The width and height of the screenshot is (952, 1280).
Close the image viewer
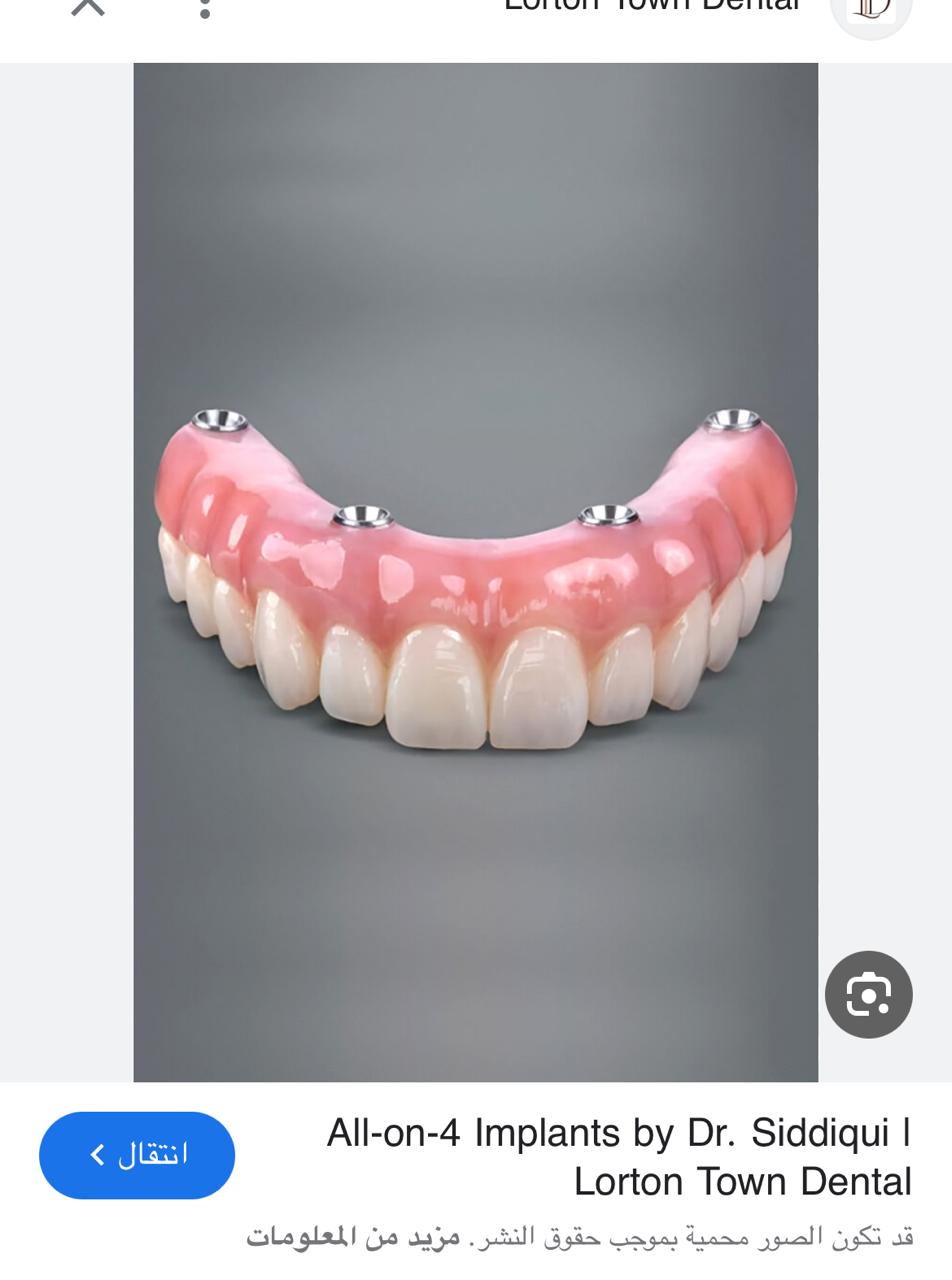point(88,6)
